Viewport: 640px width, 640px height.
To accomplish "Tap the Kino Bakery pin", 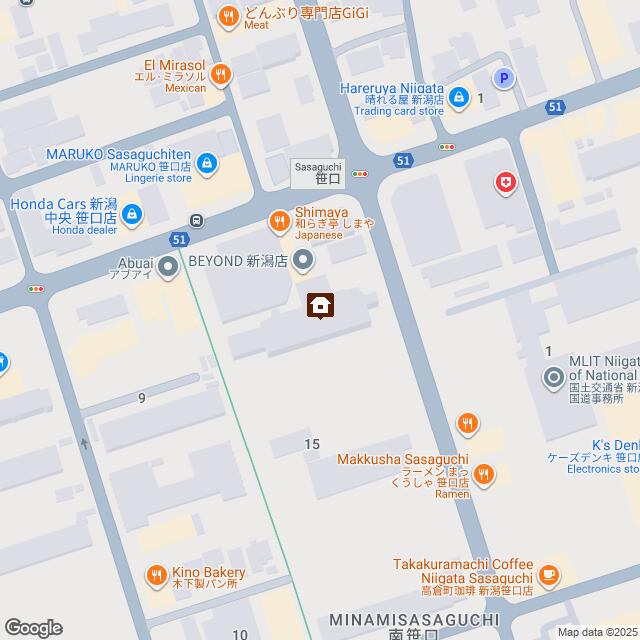I will [155, 574].
